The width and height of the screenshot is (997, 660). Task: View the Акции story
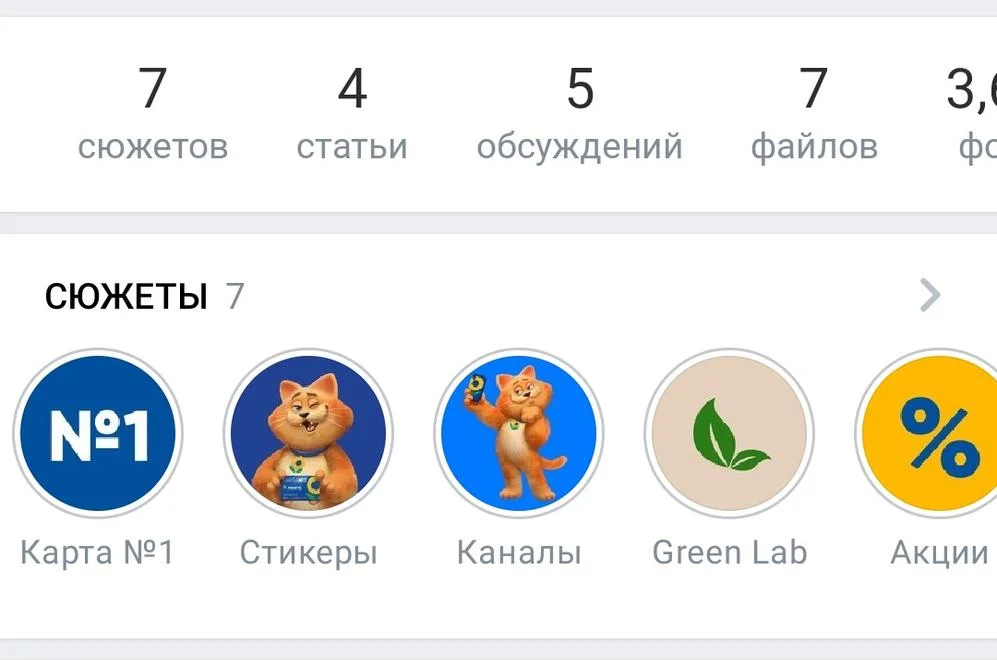pyautogui.click(x=935, y=434)
